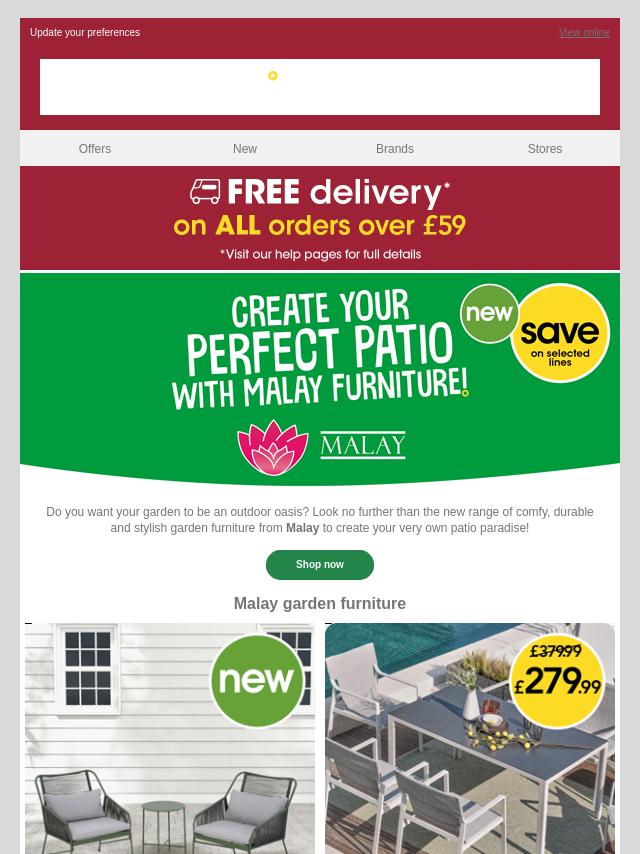Browse the Brands section
This screenshot has width=640, height=854.
pyautogui.click(x=395, y=149)
